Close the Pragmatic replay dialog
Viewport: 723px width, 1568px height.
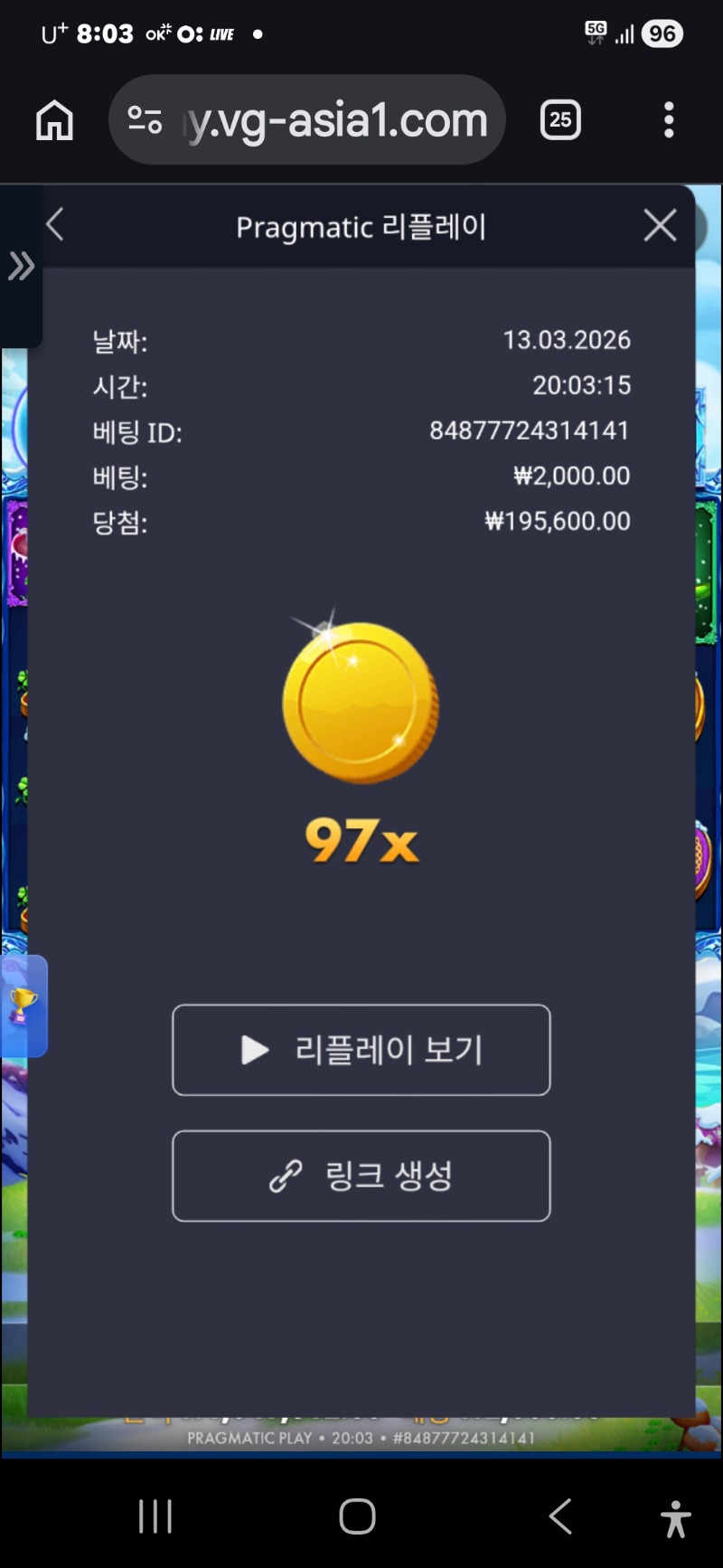coord(660,225)
